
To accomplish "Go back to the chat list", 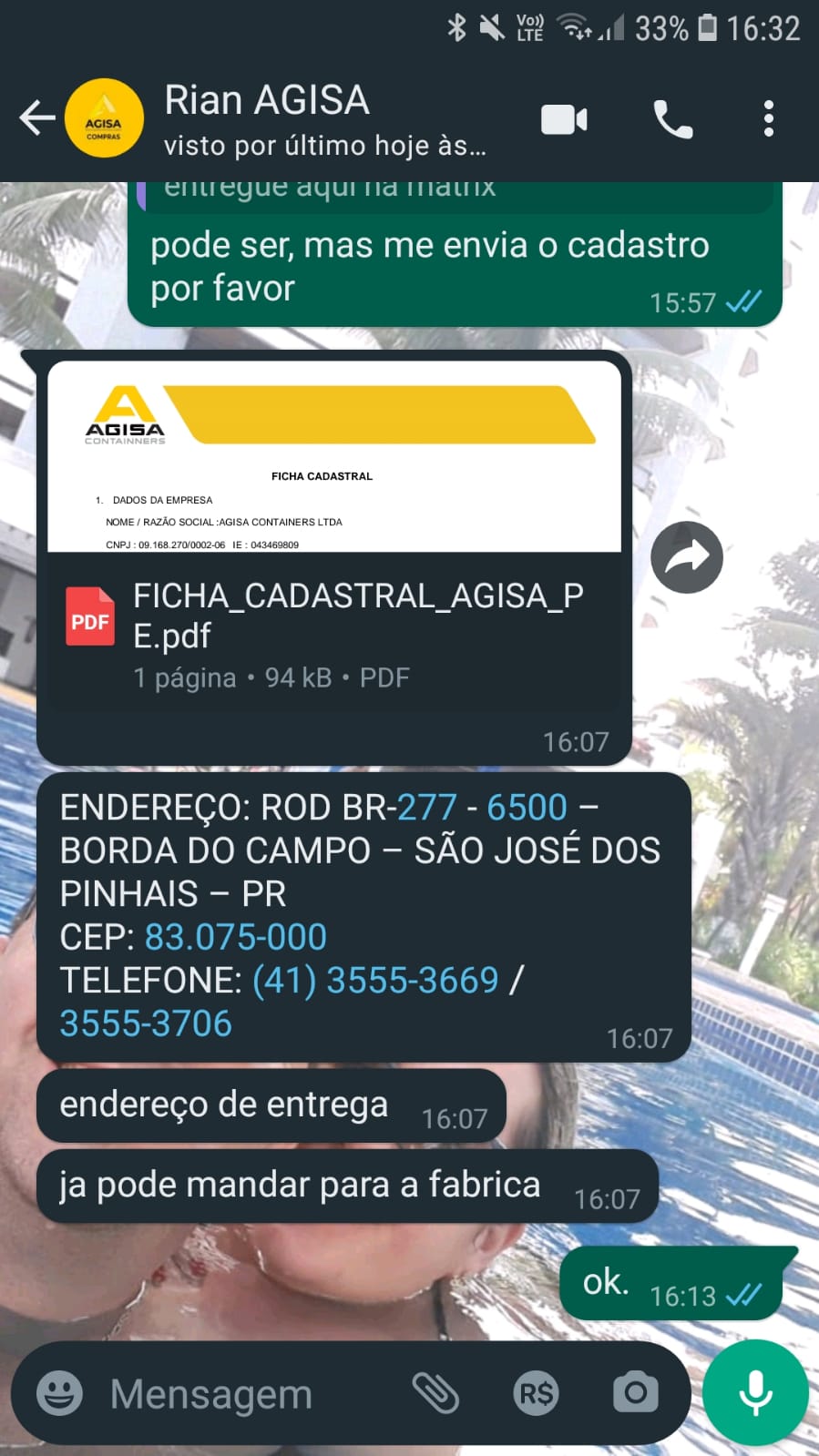I will pos(36,118).
